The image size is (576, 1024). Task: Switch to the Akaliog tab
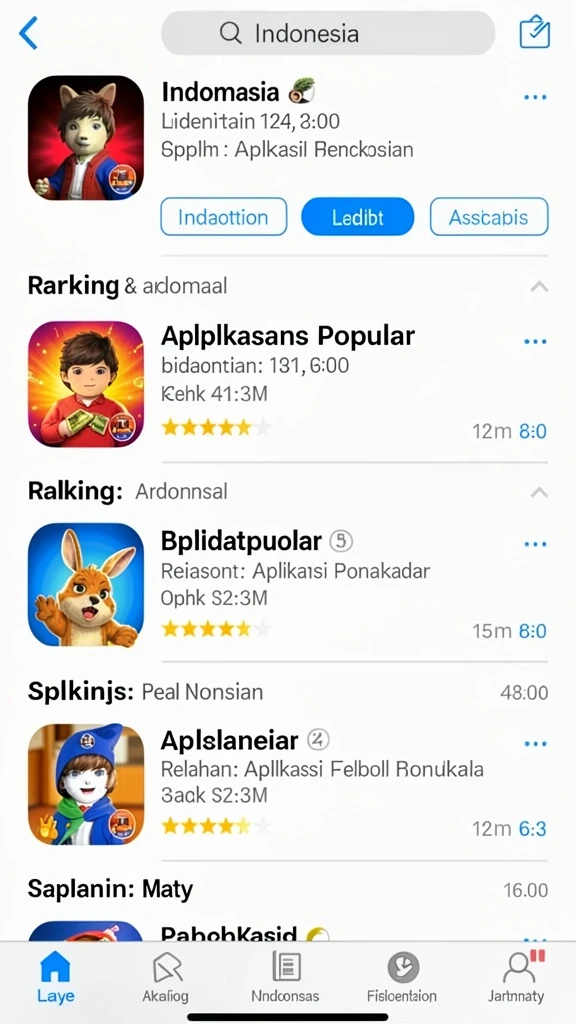point(166,976)
